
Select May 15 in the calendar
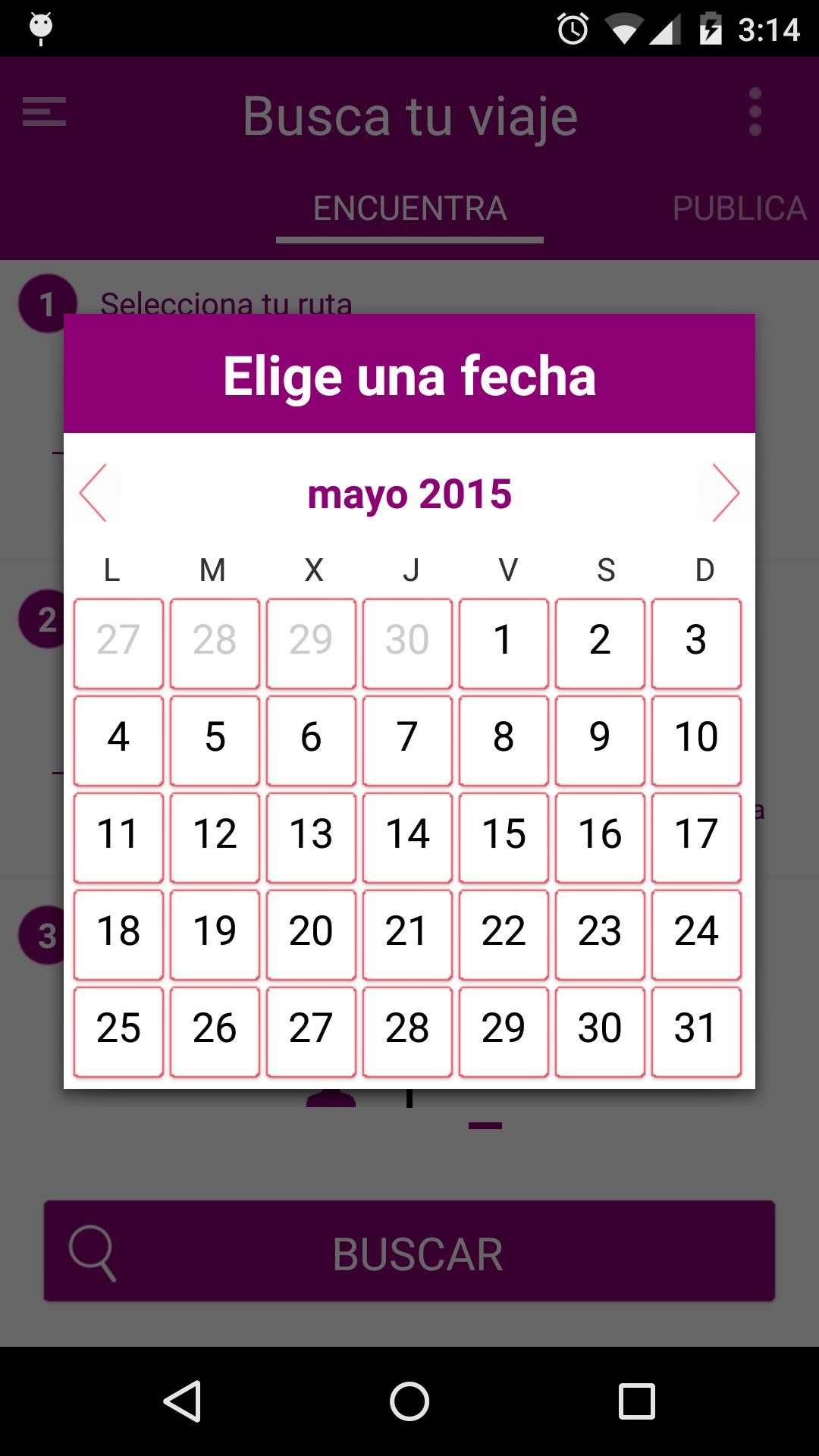click(x=503, y=835)
